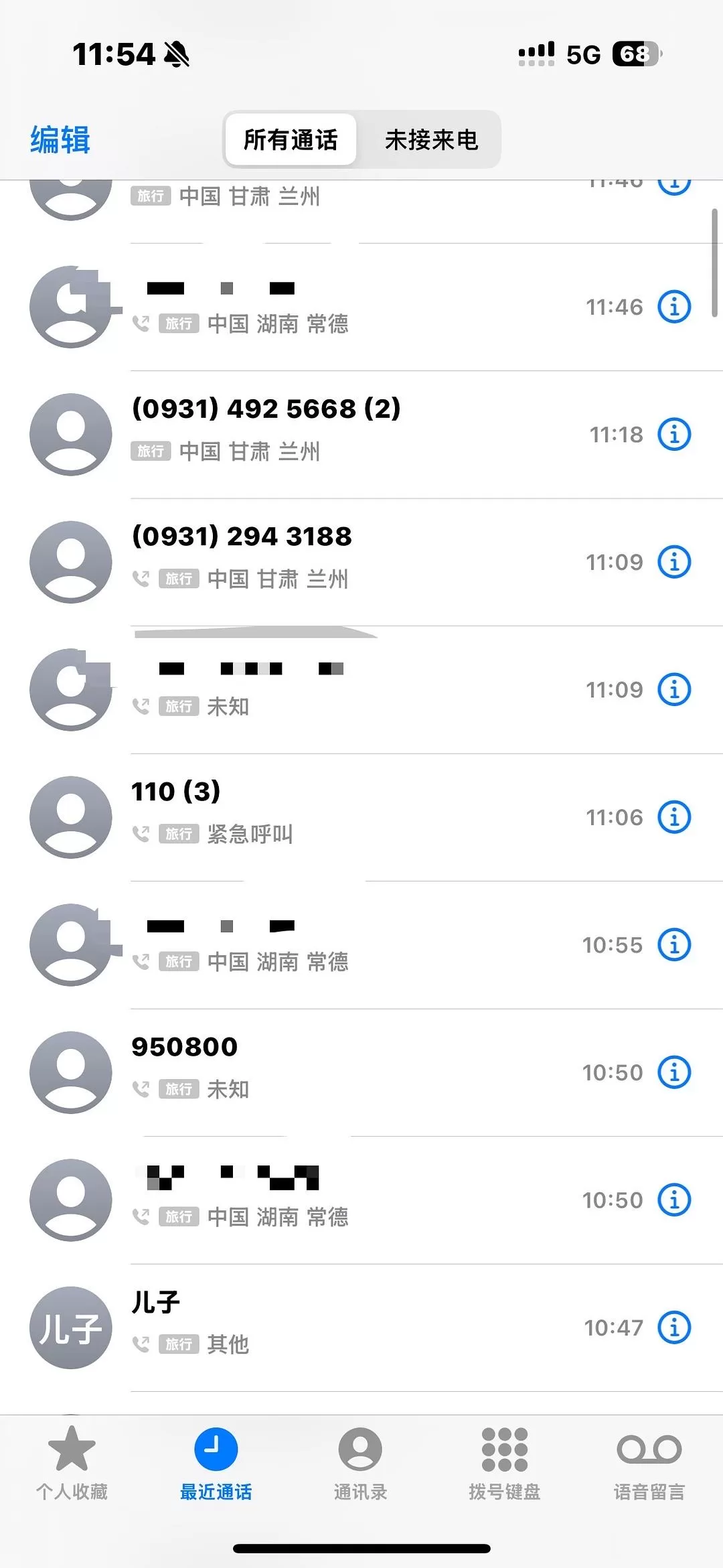The width and height of the screenshot is (723, 1568).
Task: Tap the info icon for the 950800 call
Action: 674,1072
